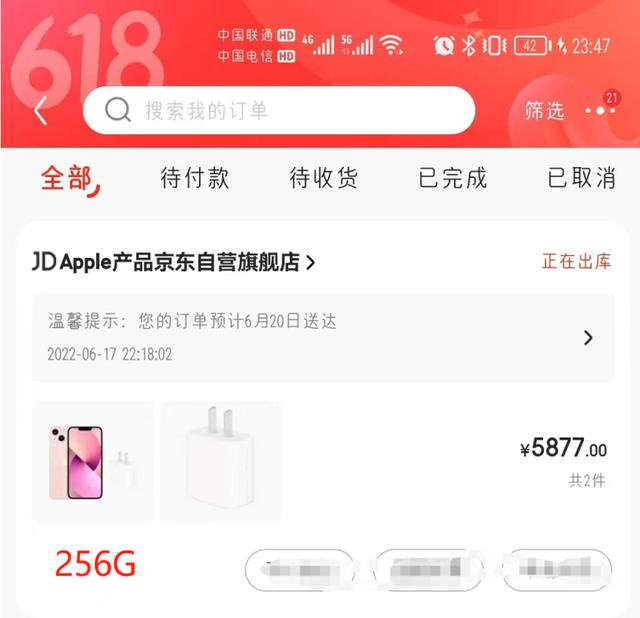Open the pink iPhone product thumbnail

point(92,461)
